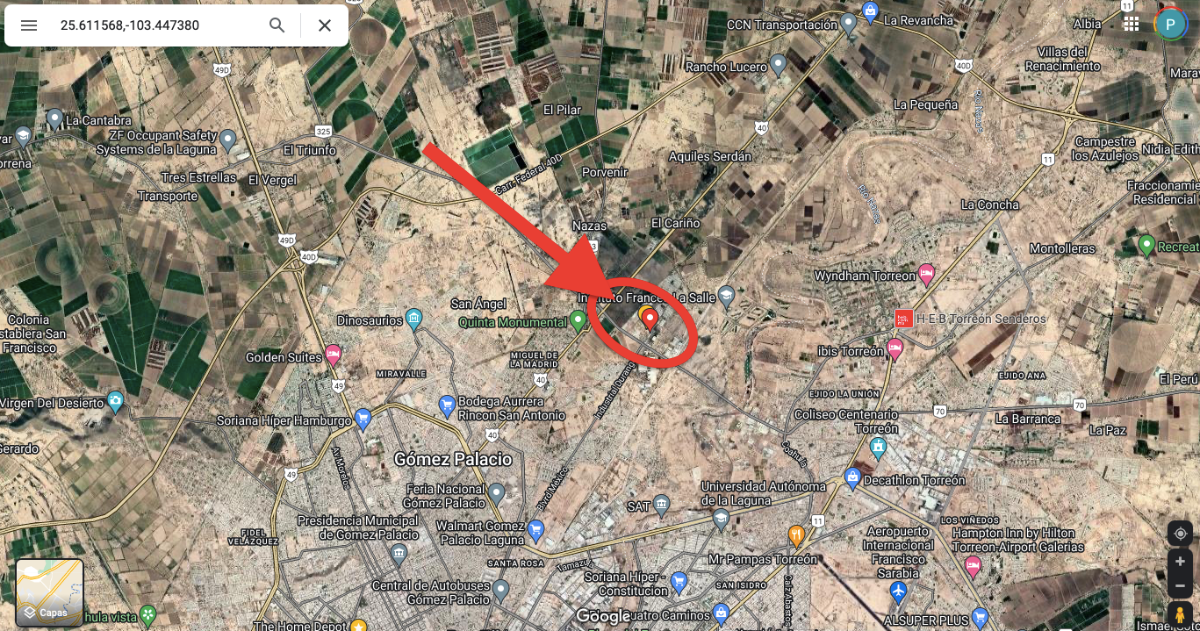This screenshot has width=1200, height=631.
Task: Select the Golden Suites hotel marker
Action: [x=333, y=355]
